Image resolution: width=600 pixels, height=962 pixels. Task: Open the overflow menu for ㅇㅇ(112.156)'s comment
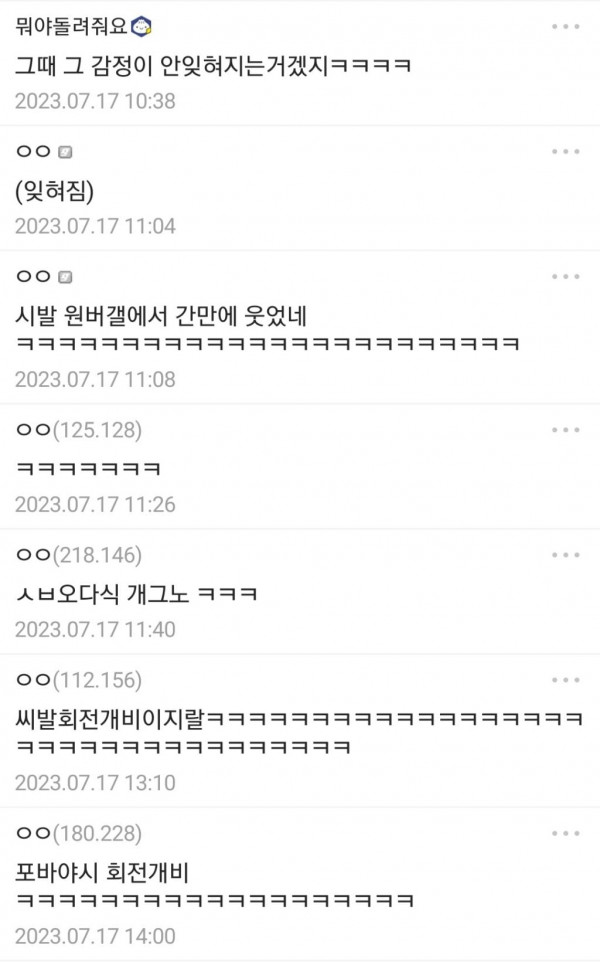566,680
